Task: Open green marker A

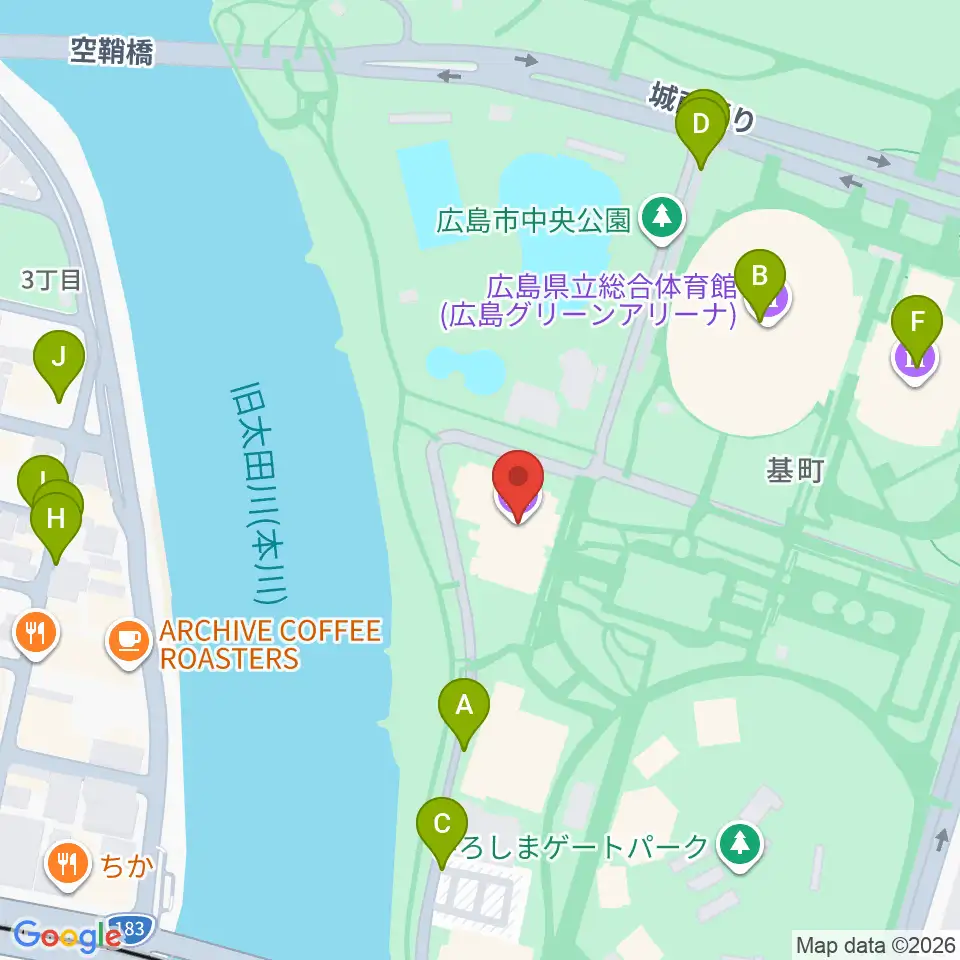Action: pos(464,714)
